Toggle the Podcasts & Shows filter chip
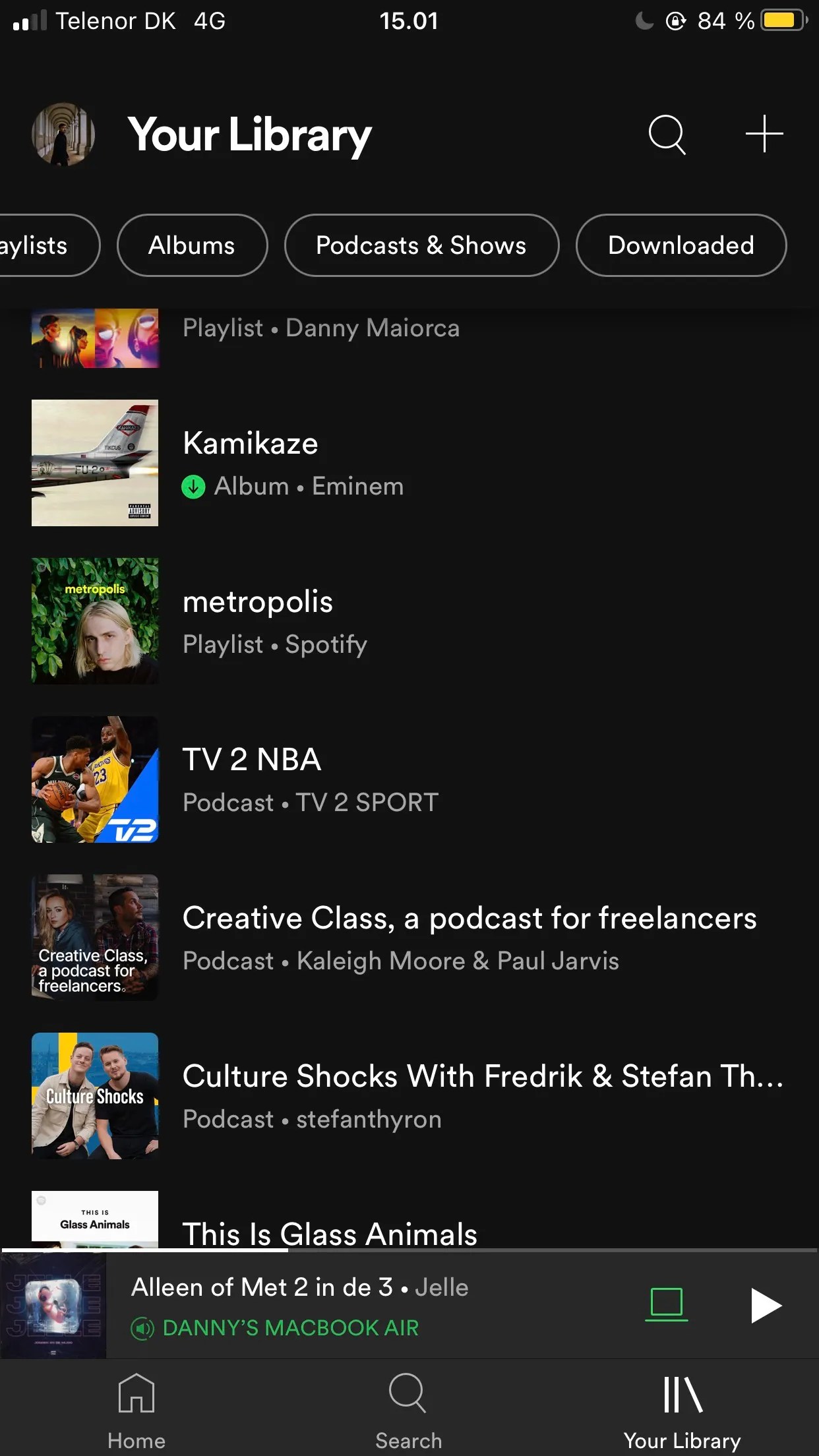819x1456 pixels. [x=421, y=245]
